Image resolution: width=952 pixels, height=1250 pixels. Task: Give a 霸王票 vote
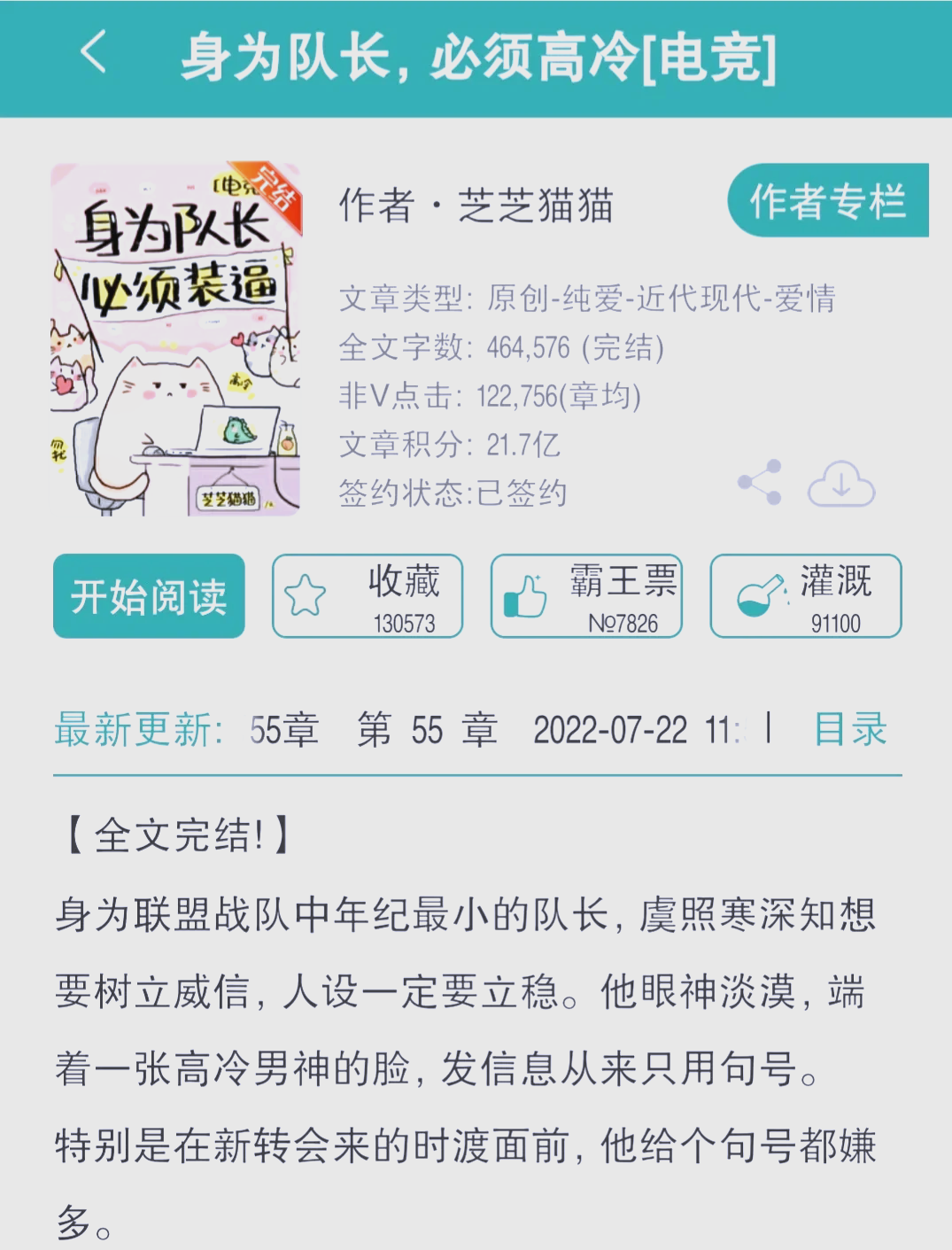click(586, 596)
